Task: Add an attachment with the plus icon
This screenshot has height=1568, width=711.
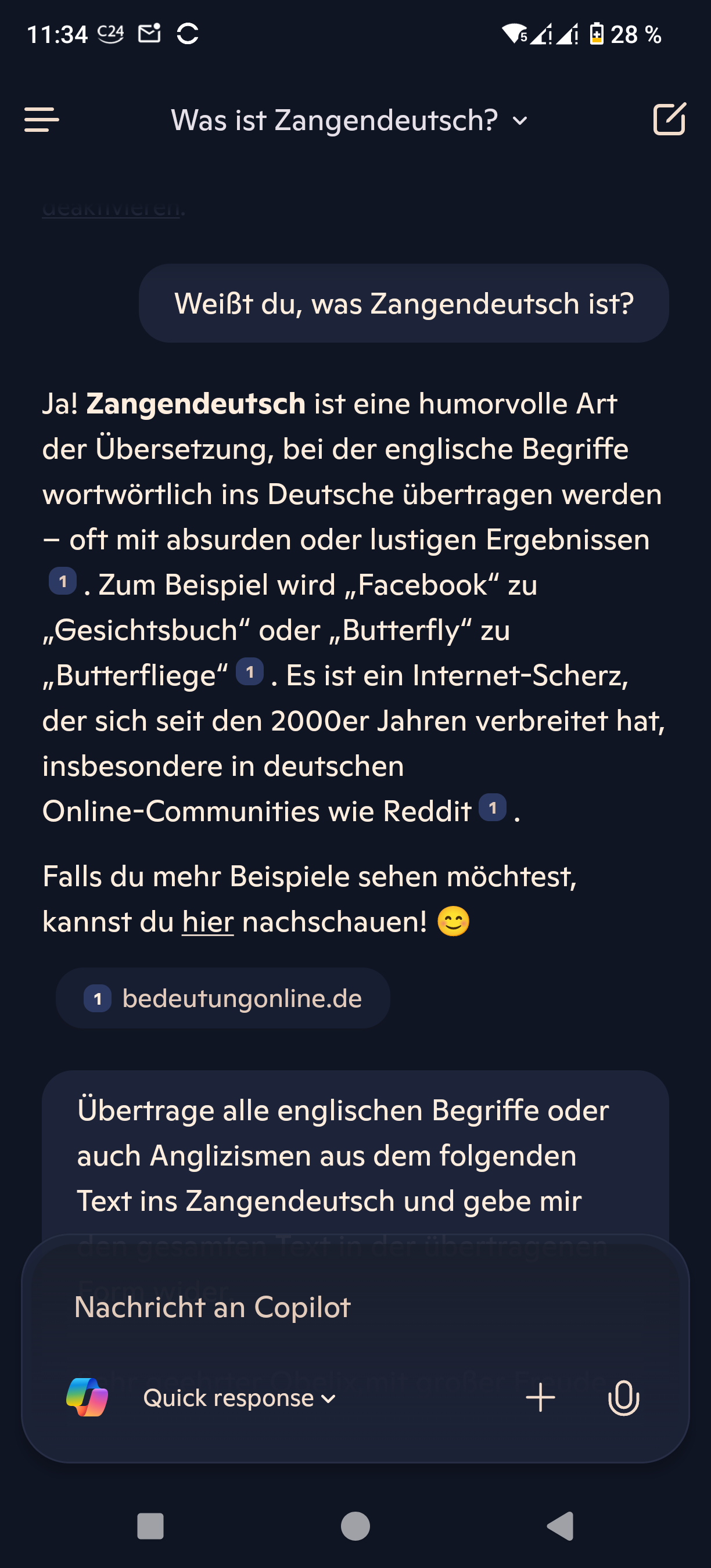Action: pyautogui.click(x=540, y=1398)
